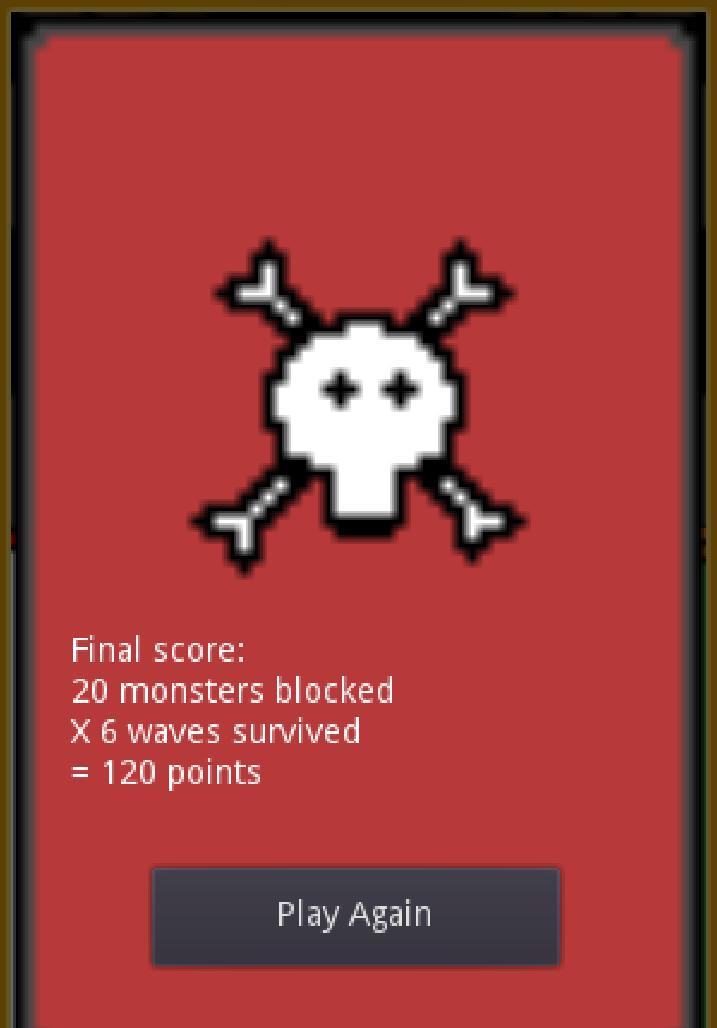Tap the Play Again button
717x1028 pixels.
(x=355, y=916)
